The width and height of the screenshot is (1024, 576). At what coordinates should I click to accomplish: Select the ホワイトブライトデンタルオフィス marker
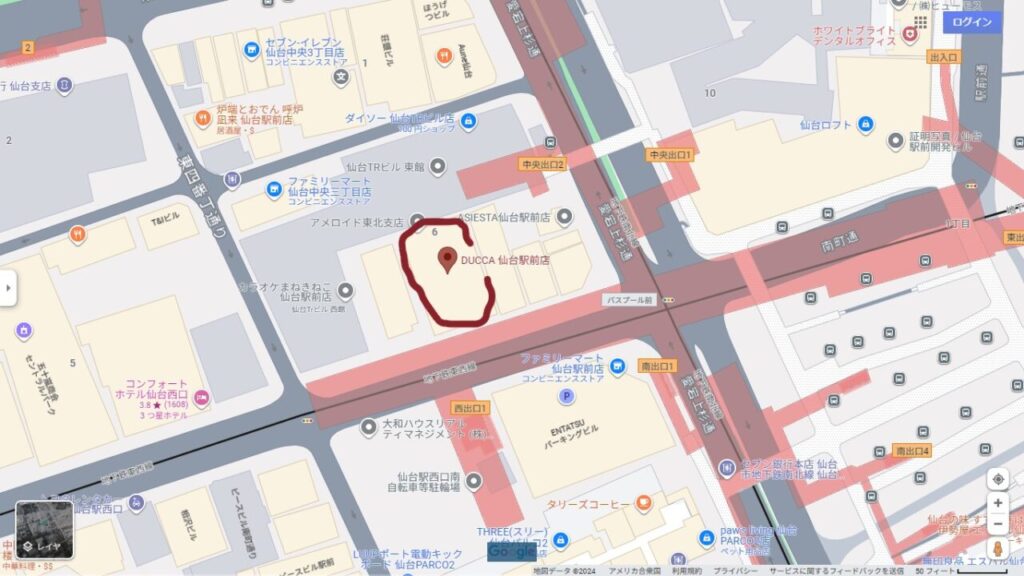[909, 36]
